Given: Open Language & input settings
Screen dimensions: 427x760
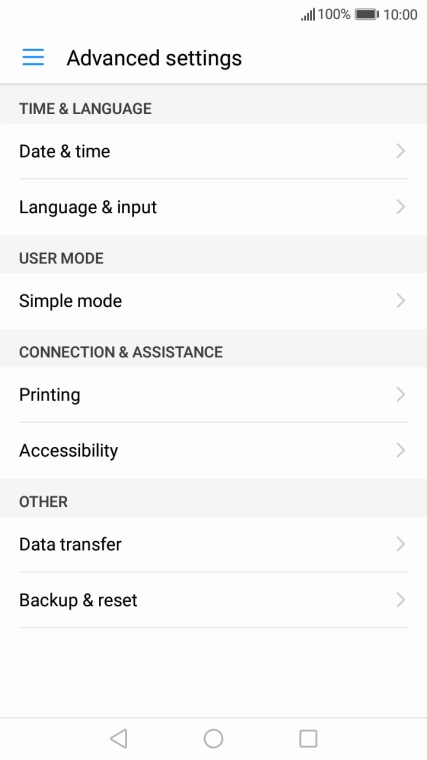Looking at the screenshot, I should pyautogui.click(x=213, y=207).
